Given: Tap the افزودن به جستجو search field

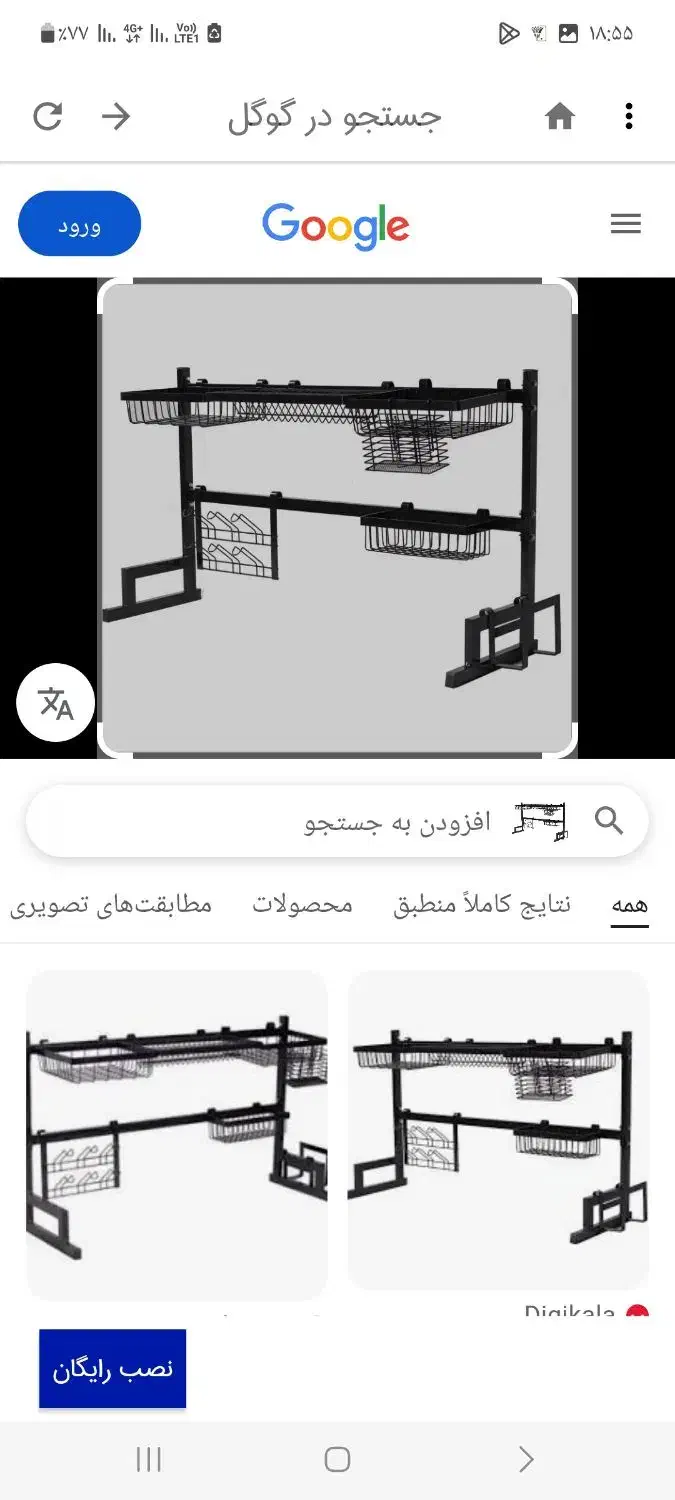Looking at the screenshot, I should 398,822.
